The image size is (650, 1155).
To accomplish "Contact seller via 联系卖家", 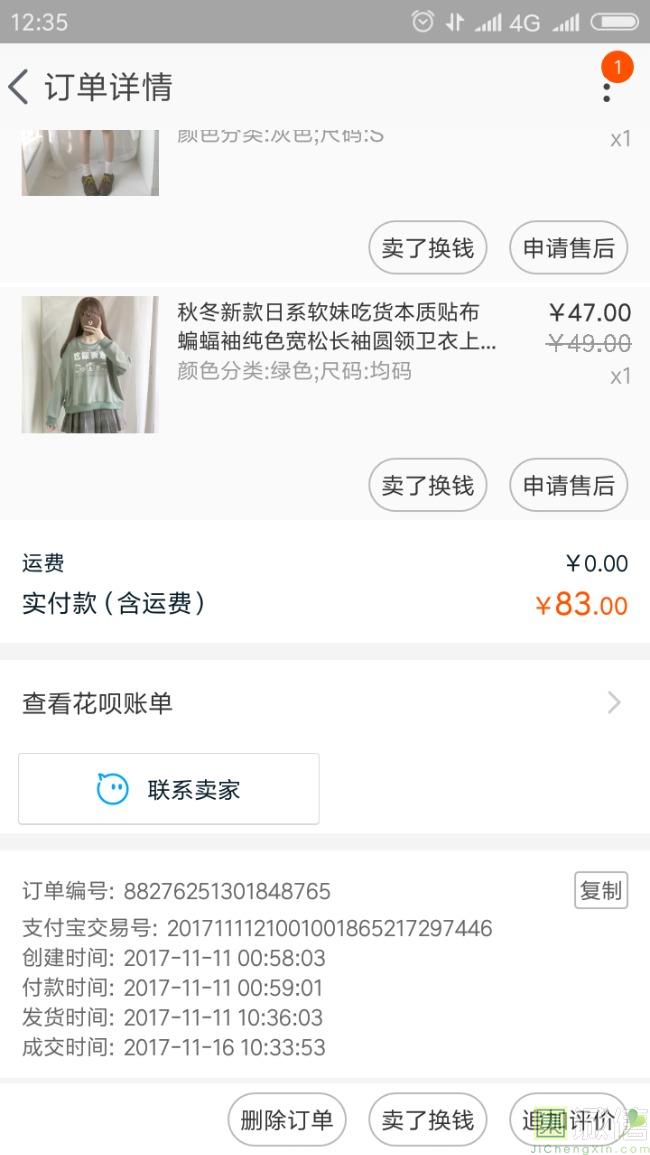I will 168,789.
